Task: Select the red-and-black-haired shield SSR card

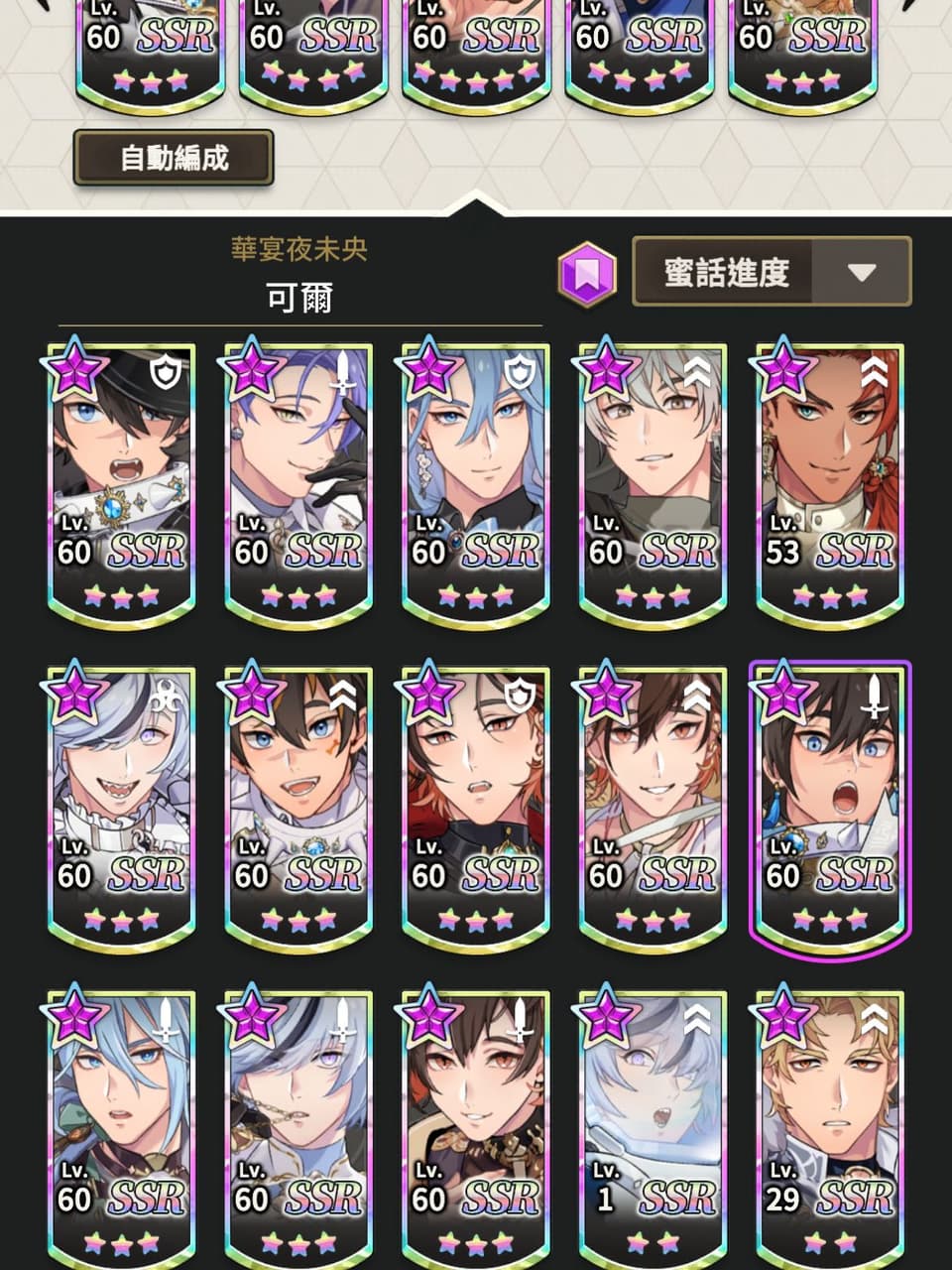Action: point(475,806)
